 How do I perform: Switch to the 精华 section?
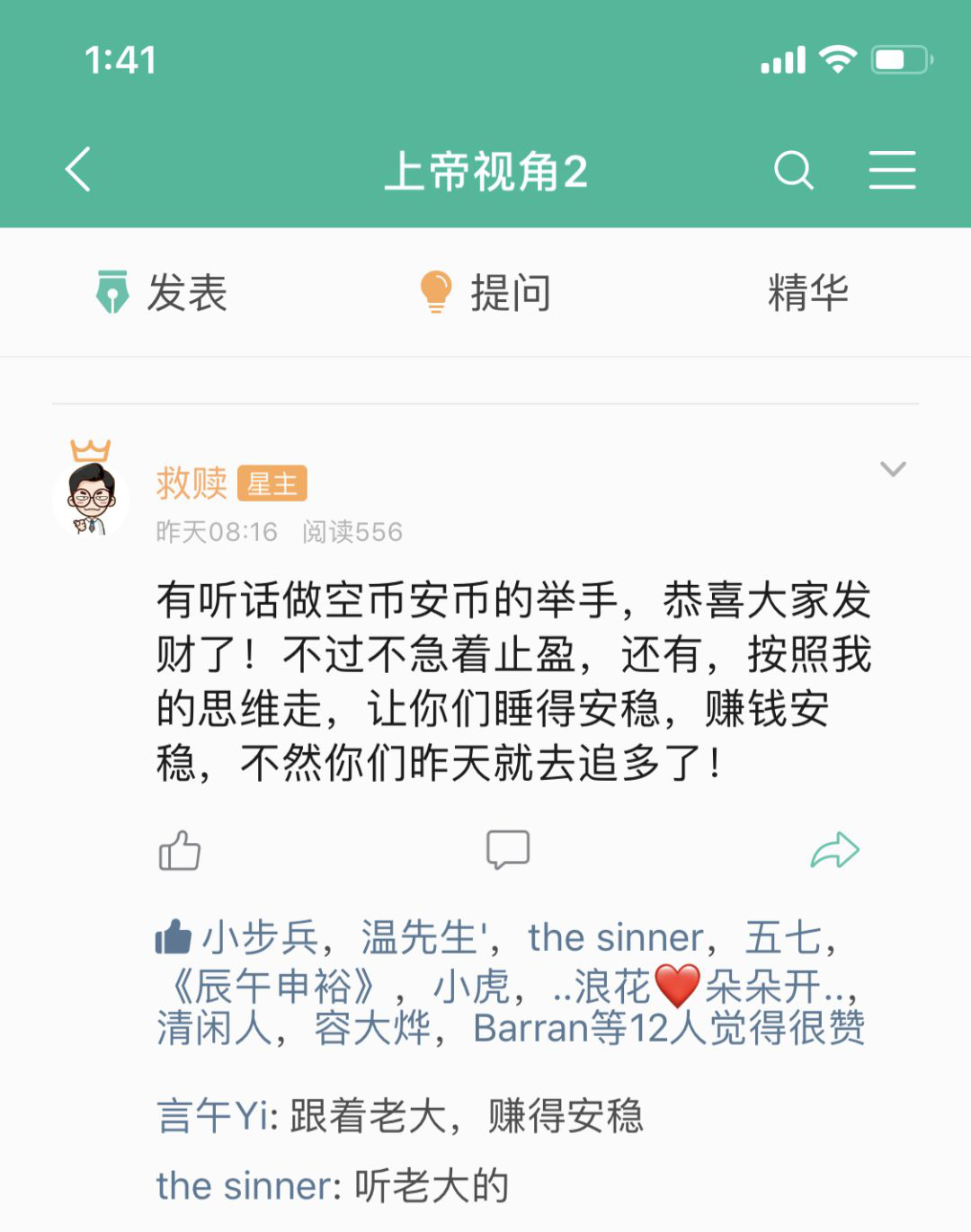tap(807, 293)
